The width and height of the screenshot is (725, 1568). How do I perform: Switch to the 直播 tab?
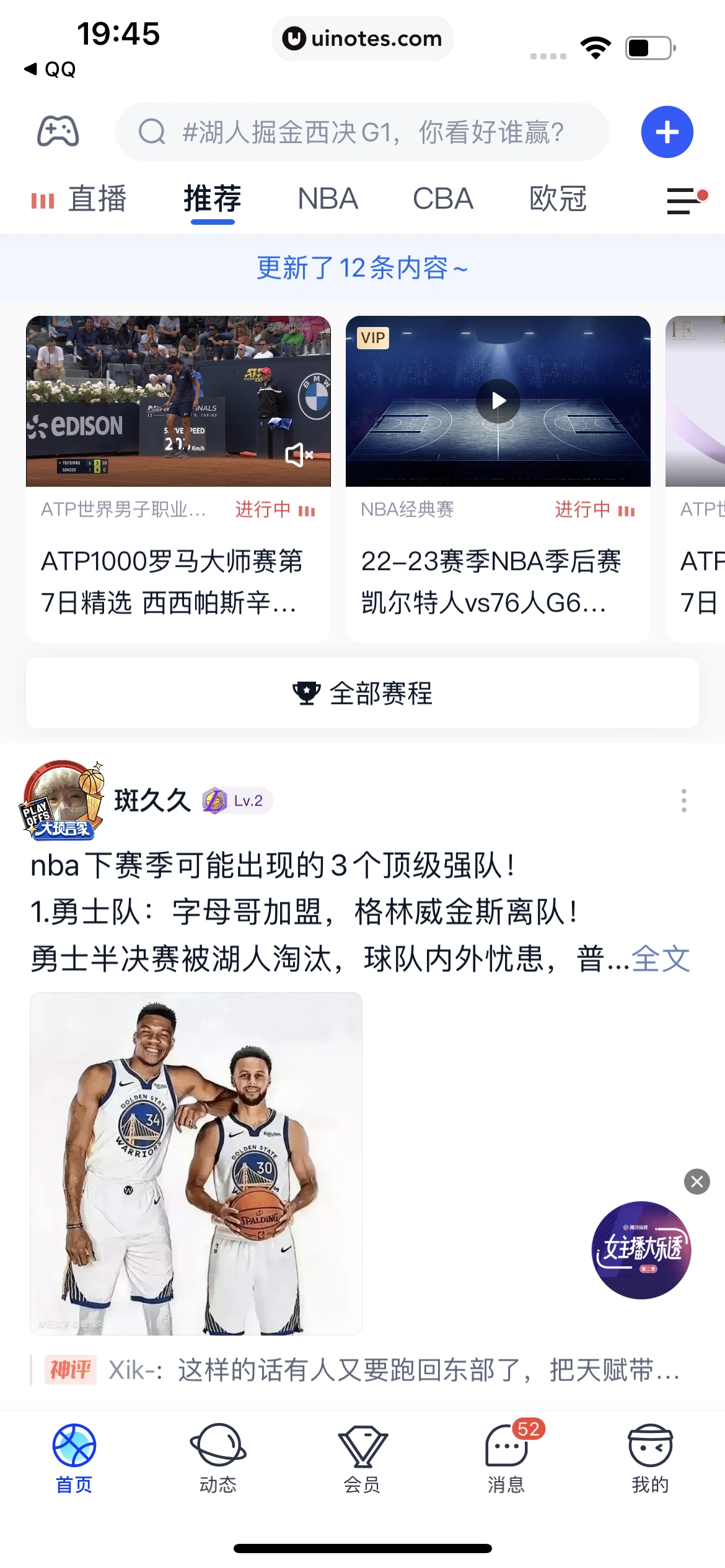[x=81, y=199]
